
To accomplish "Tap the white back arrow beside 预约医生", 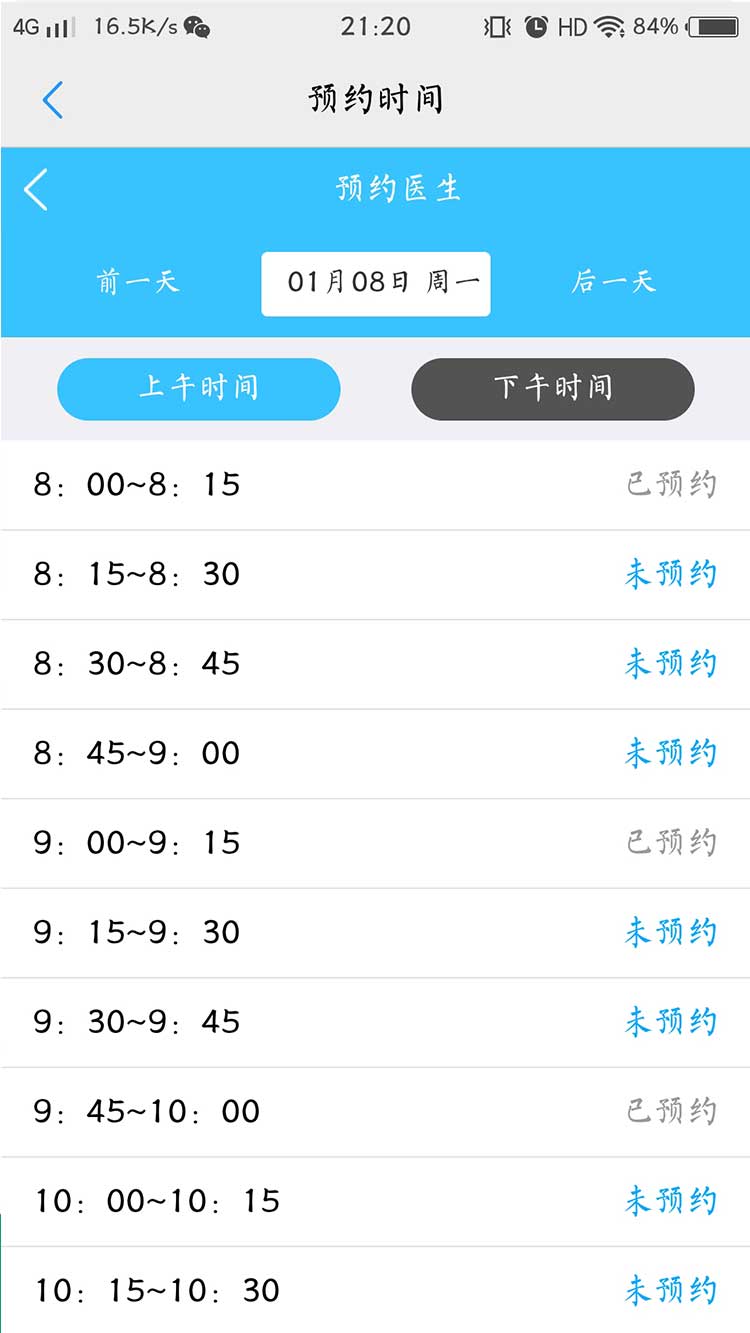I will (x=37, y=189).
